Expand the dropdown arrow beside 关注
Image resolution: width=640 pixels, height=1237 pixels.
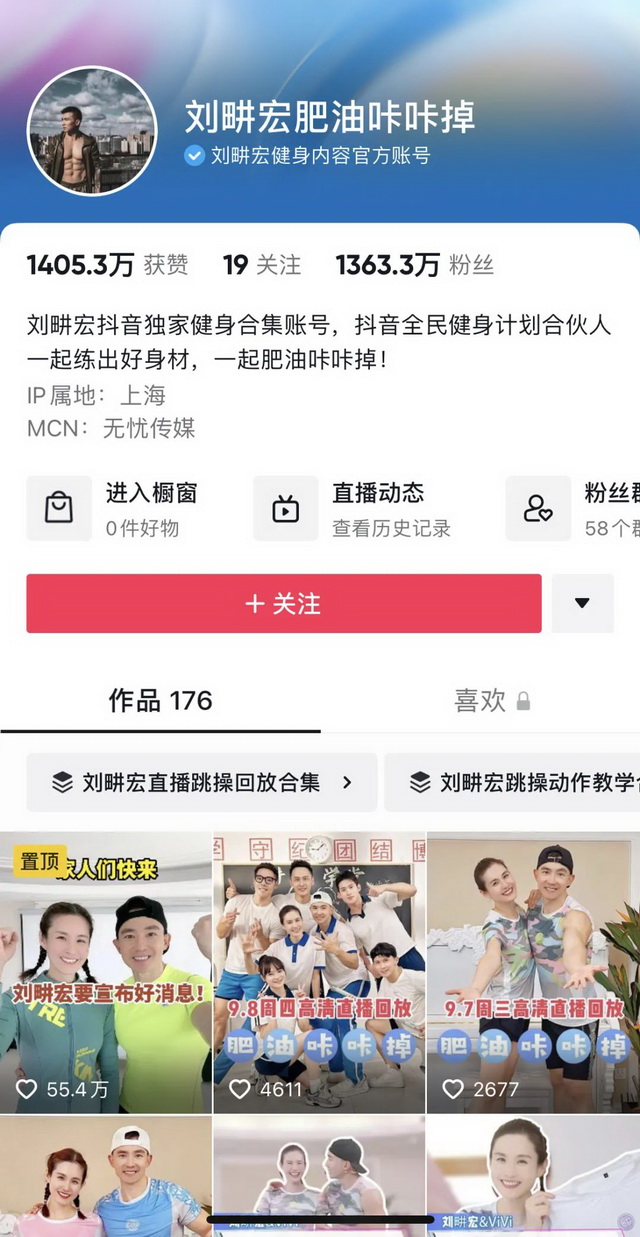click(582, 603)
